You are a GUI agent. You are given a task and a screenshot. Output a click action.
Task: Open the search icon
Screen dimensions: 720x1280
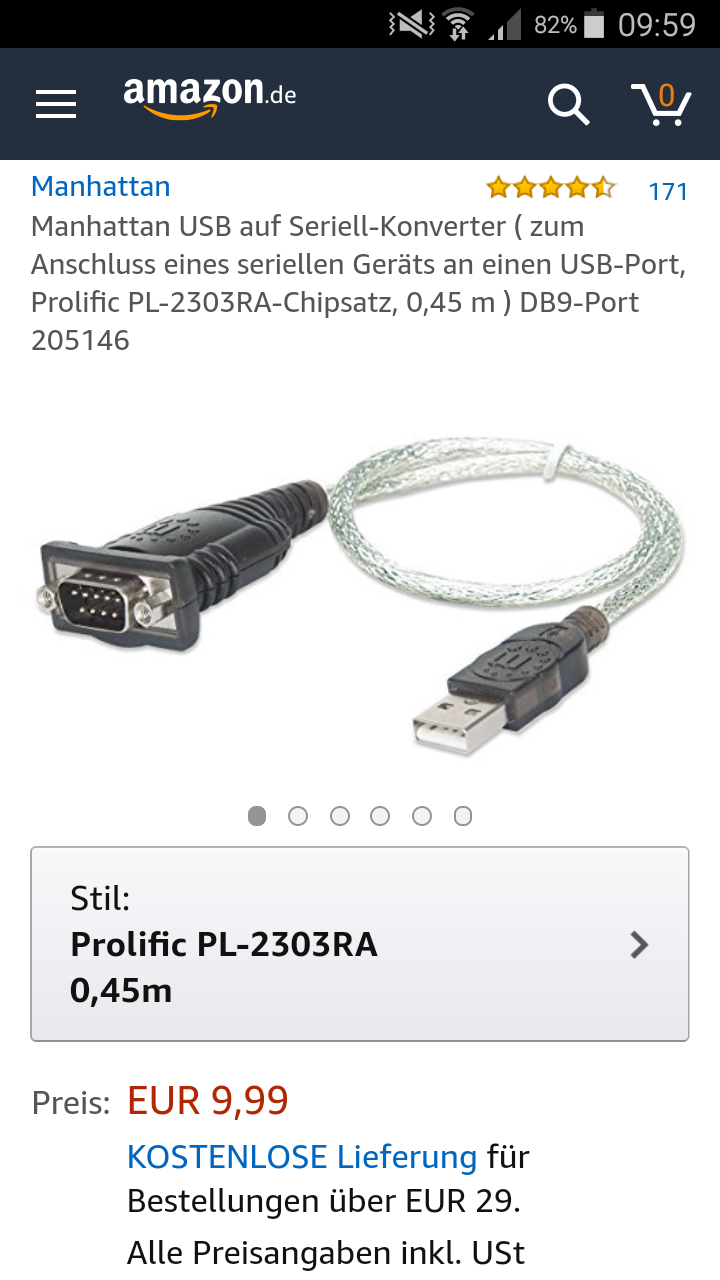(568, 103)
